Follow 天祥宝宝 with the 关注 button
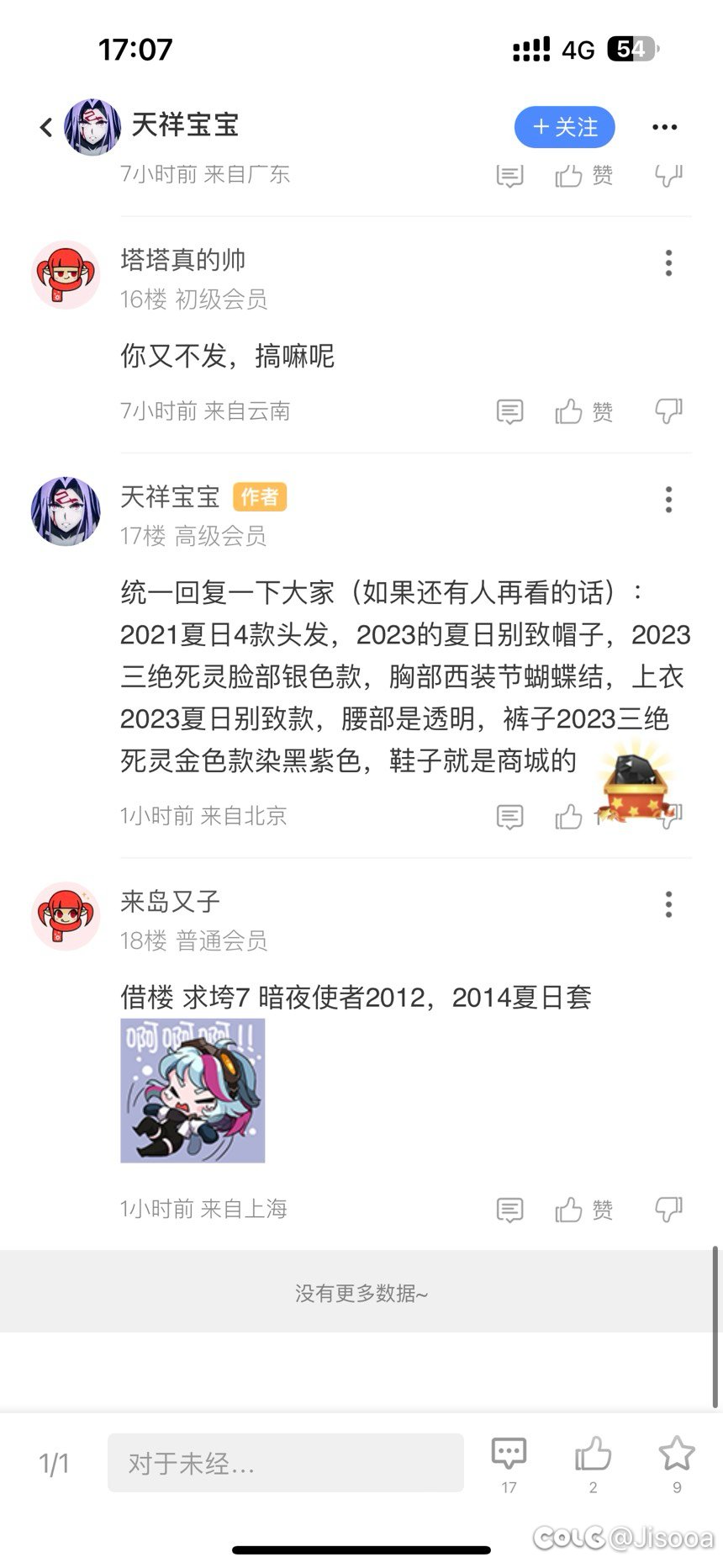 pos(564,127)
